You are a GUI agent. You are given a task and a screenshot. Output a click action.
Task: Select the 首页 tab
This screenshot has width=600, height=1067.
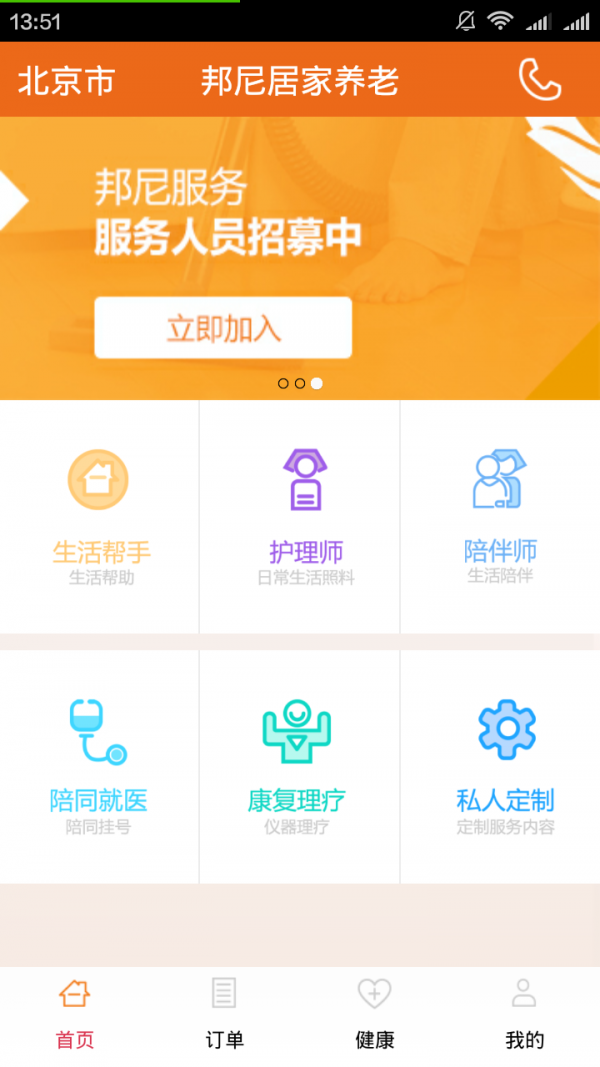[75, 1015]
